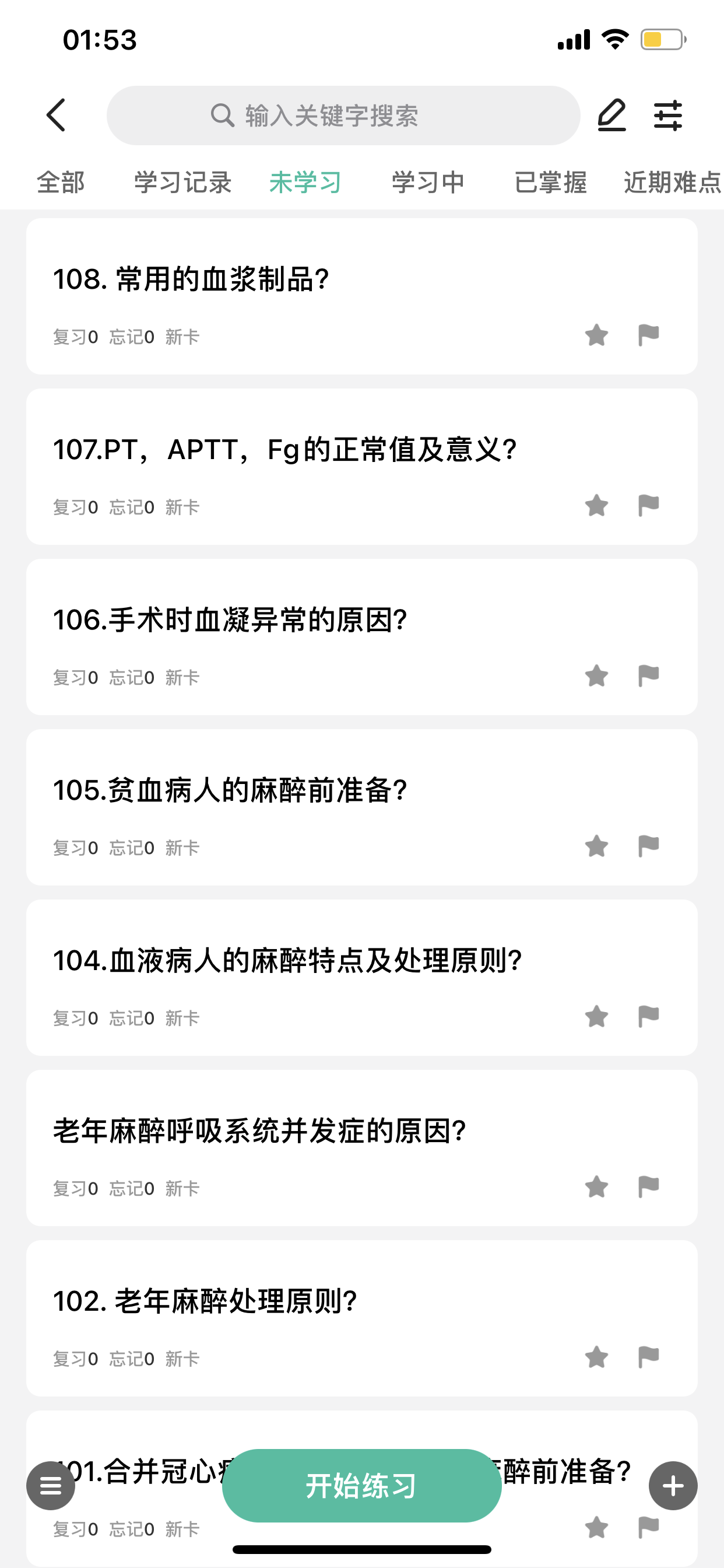The image size is (724, 1568).
Task: Switch to the 已掌握 tab
Action: (x=551, y=182)
